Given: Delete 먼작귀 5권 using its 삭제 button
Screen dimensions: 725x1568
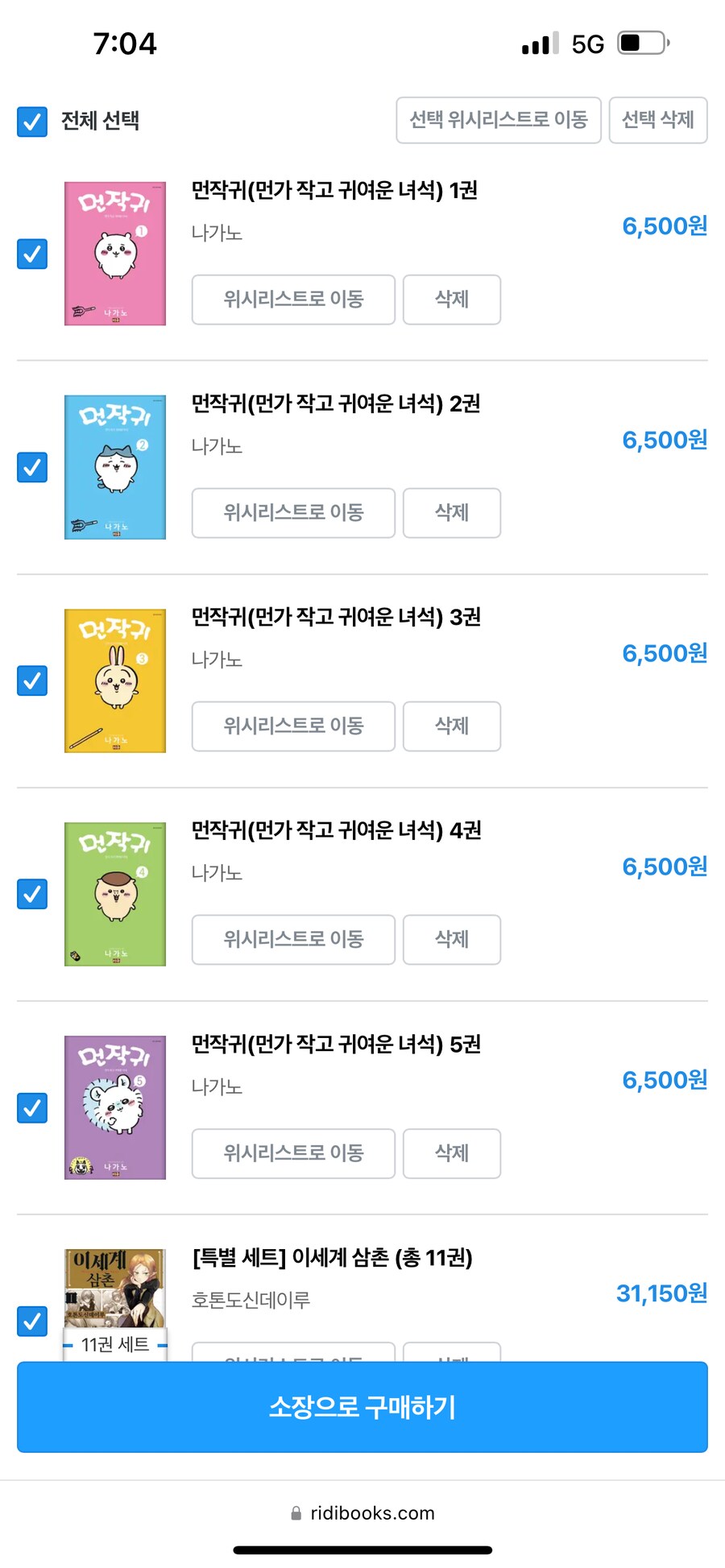Looking at the screenshot, I should click(x=452, y=1154).
